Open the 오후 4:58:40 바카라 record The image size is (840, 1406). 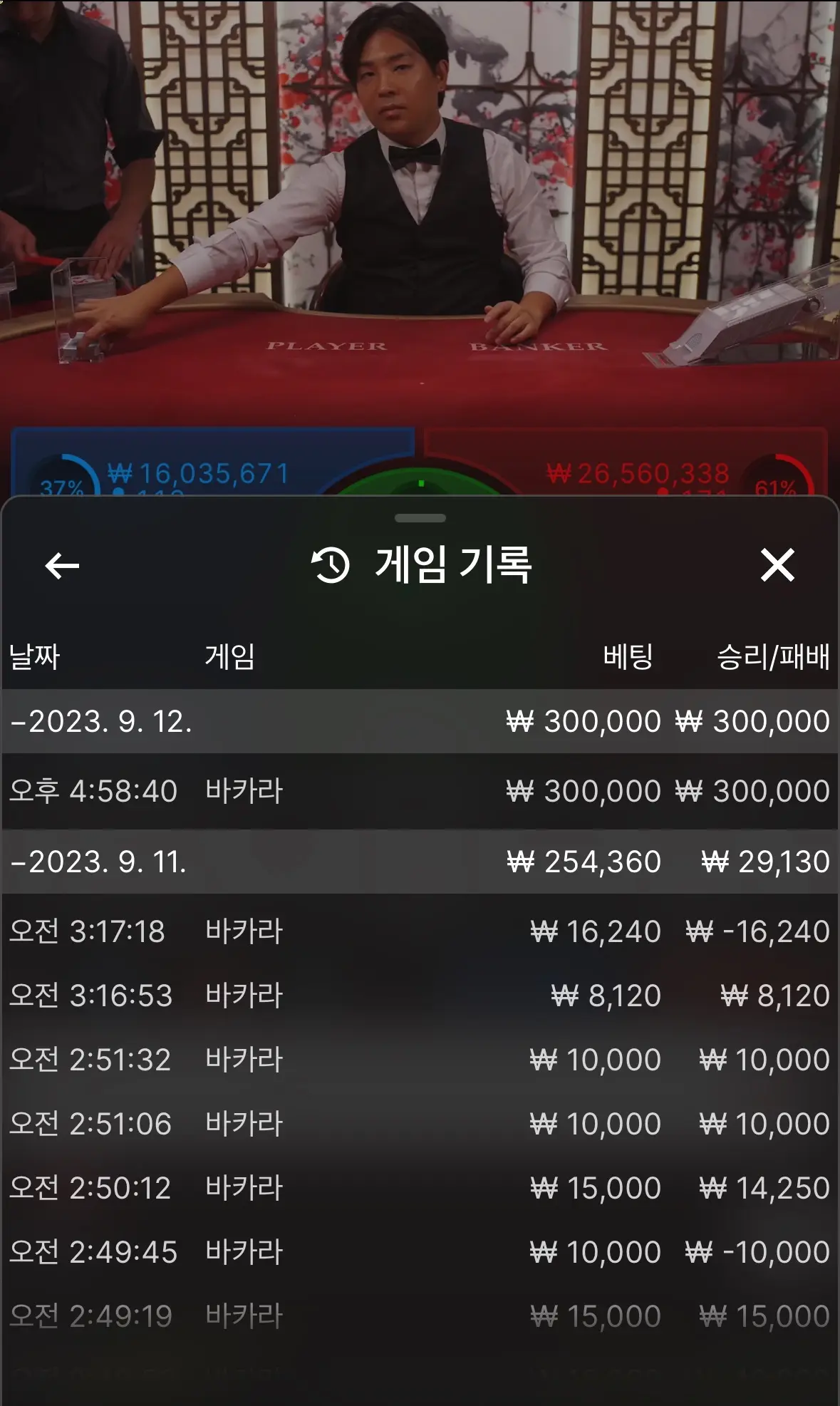[x=420, y=791]
